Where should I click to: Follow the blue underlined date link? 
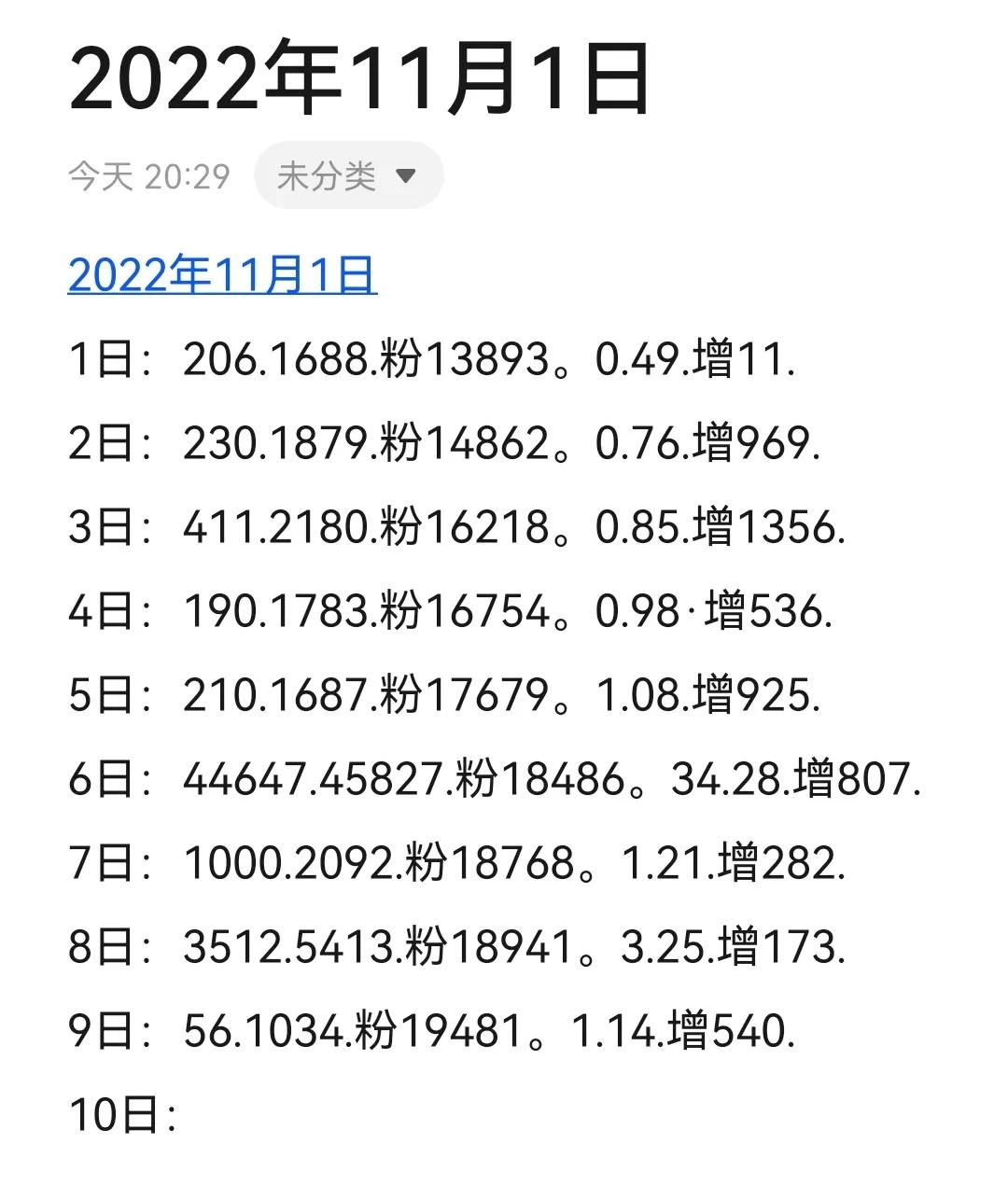click(224, 274)
